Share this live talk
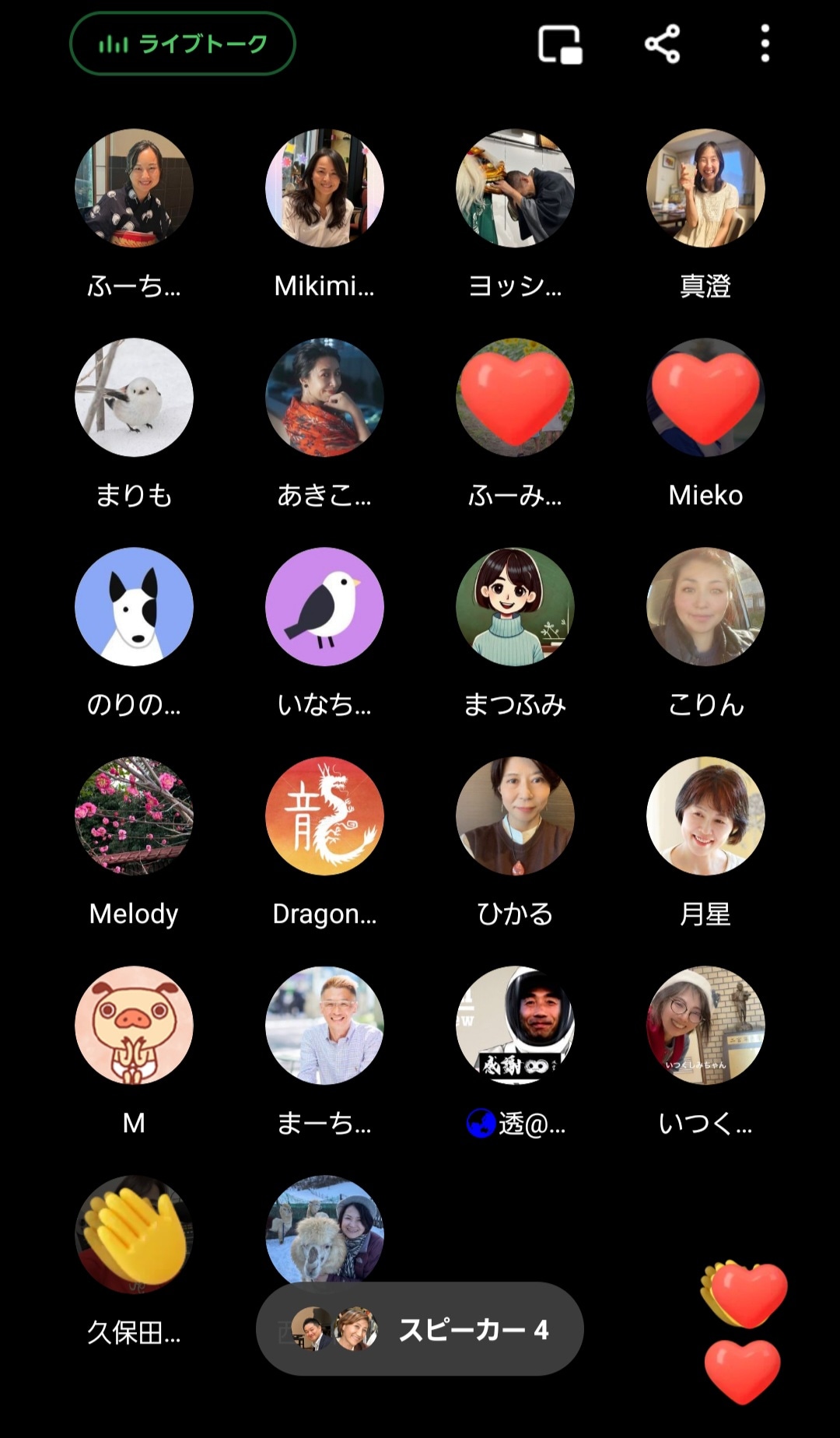The image size is (840, 1438). point(663,44)
